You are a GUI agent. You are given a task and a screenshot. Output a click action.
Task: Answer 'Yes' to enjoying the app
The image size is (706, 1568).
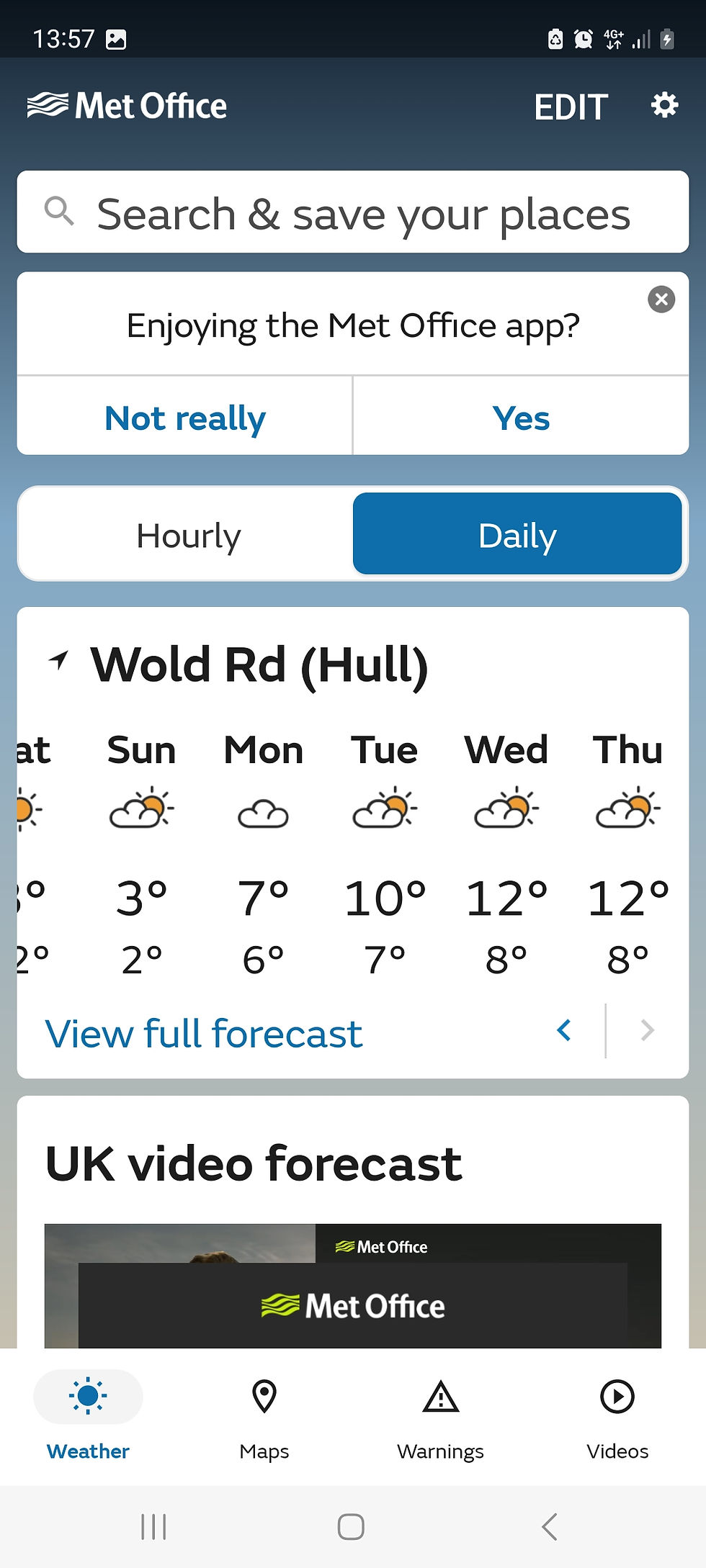521,418
